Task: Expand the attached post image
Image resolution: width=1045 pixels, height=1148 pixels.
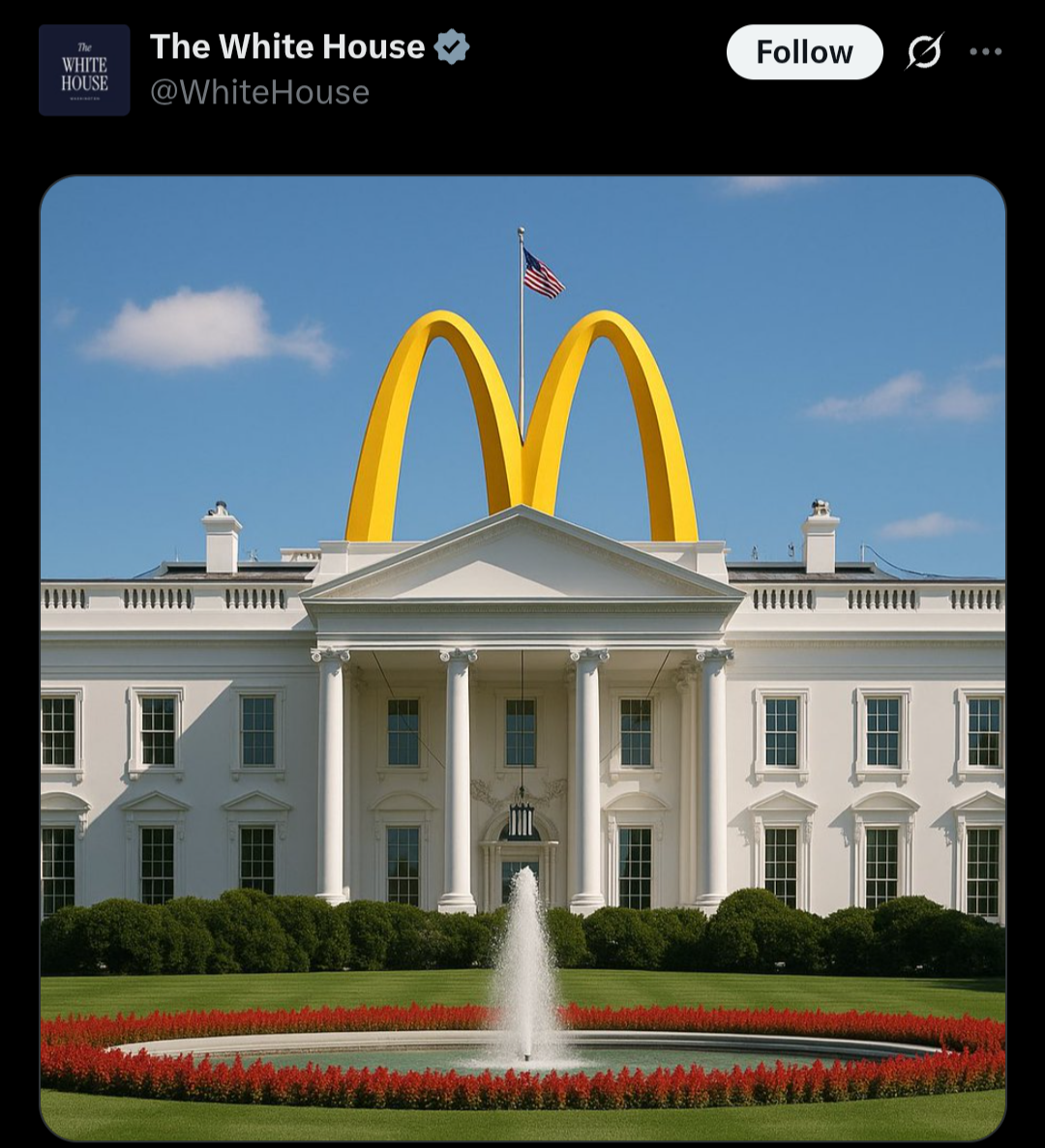Action: click(522, 658)
